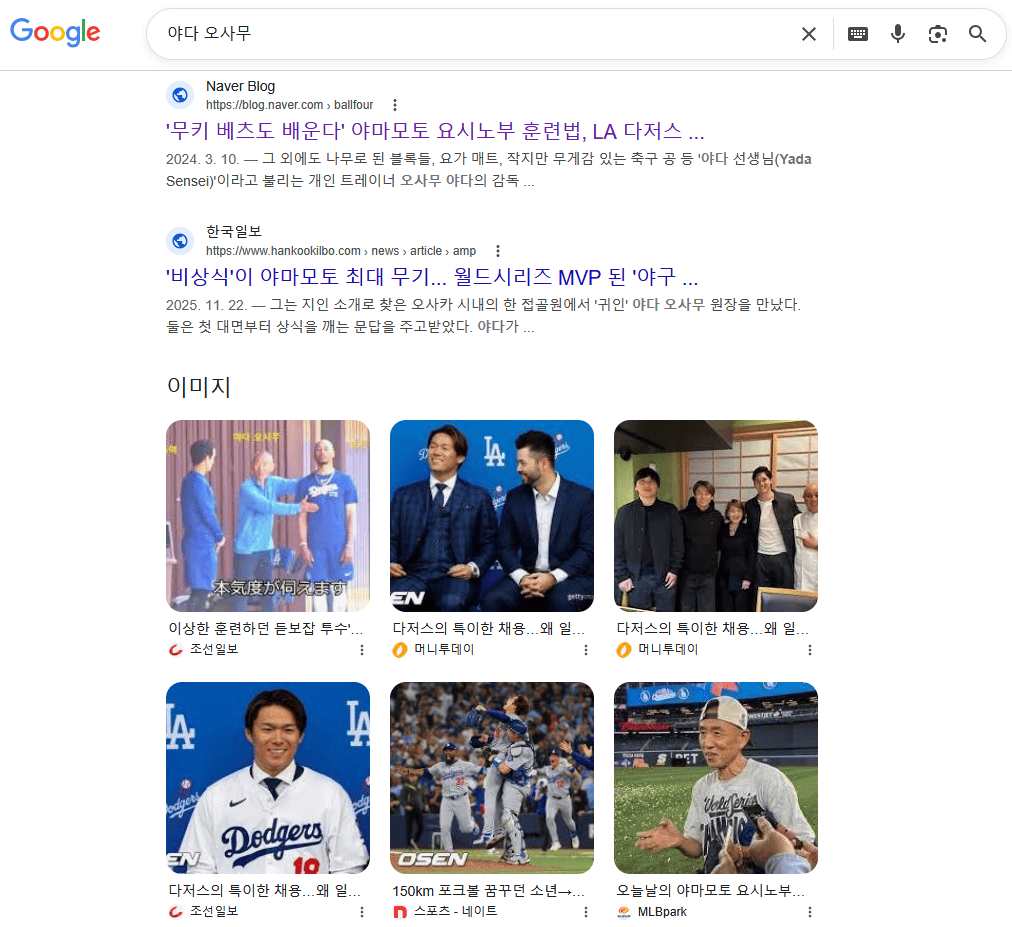Open the on-screen keyboard input tool
The height and width of the screenshot is (927, 1012).
tap(857, 34)
